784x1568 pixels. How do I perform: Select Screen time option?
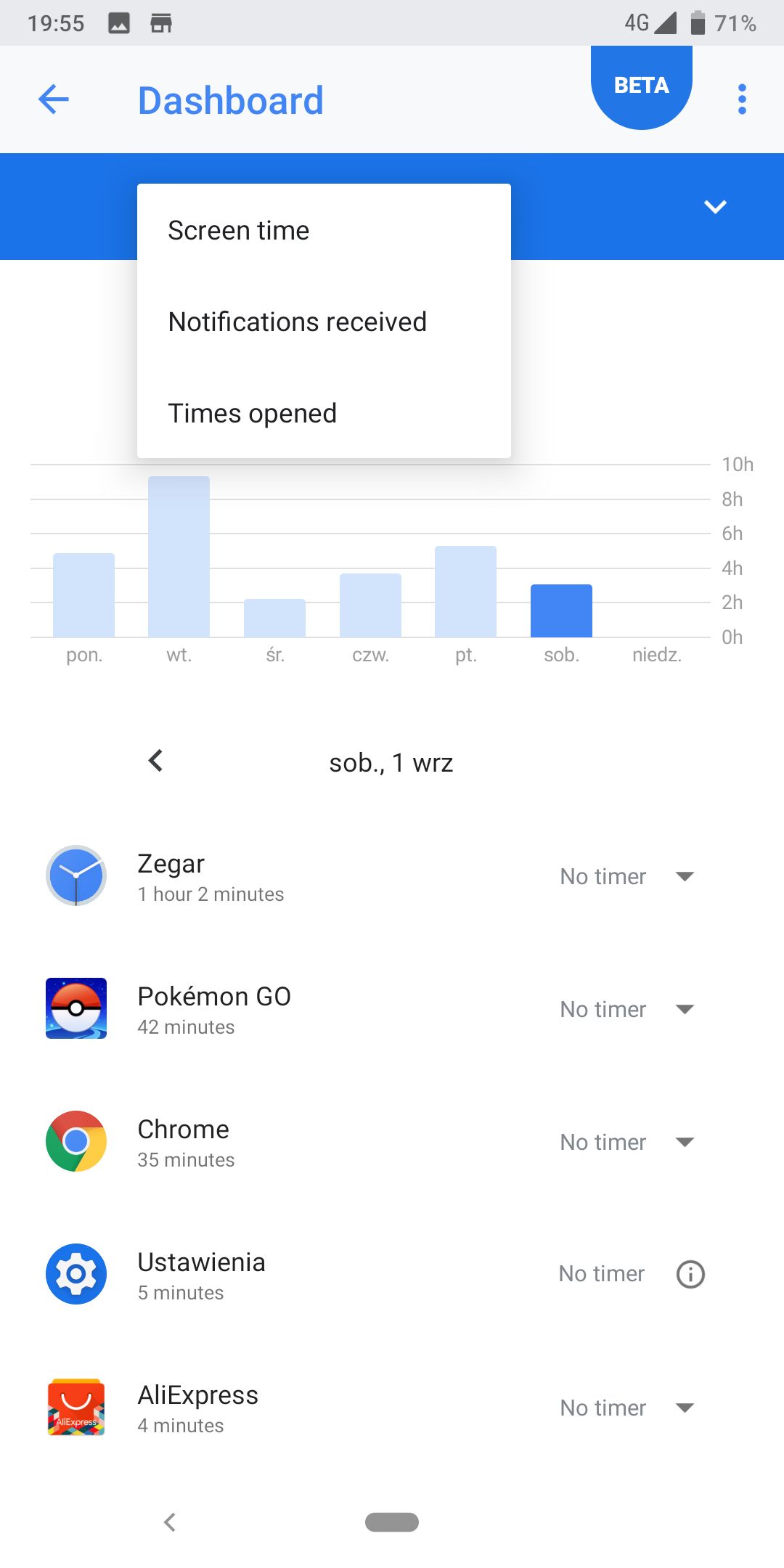coord(239,231)
